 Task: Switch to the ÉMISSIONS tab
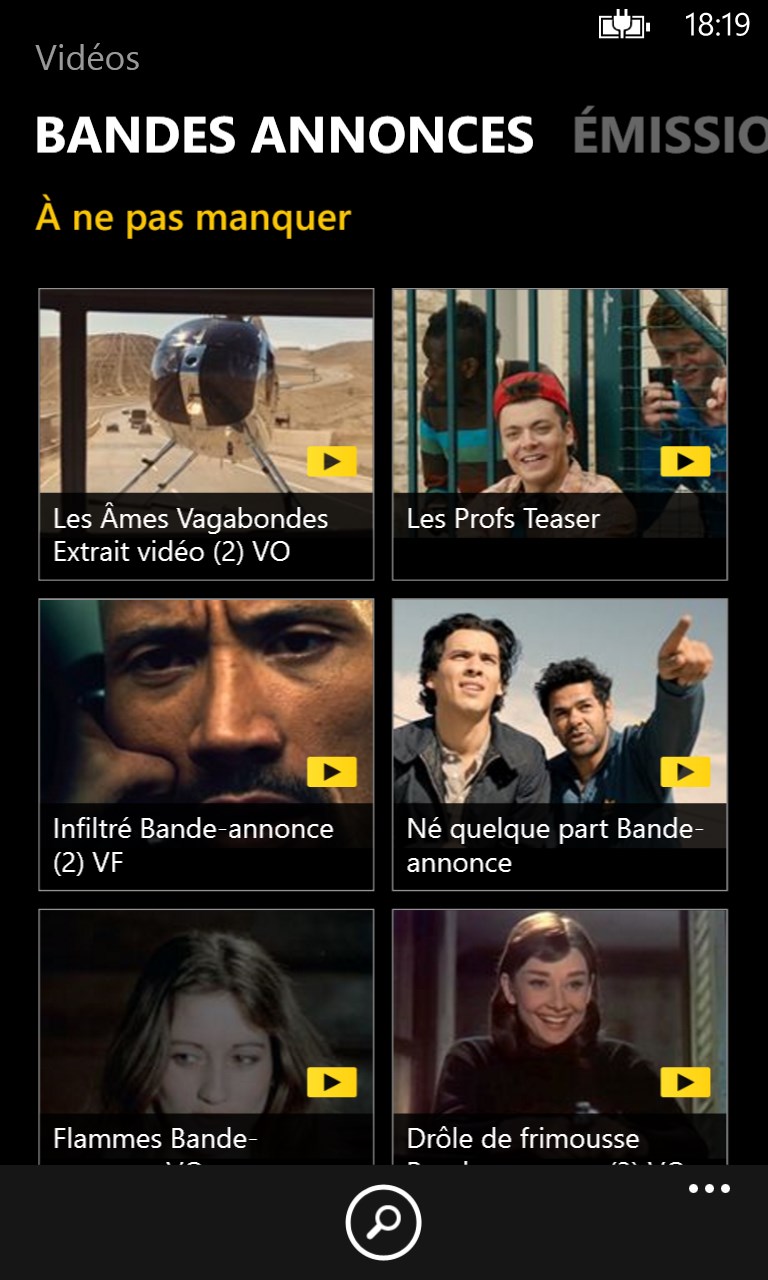point(668,133)
